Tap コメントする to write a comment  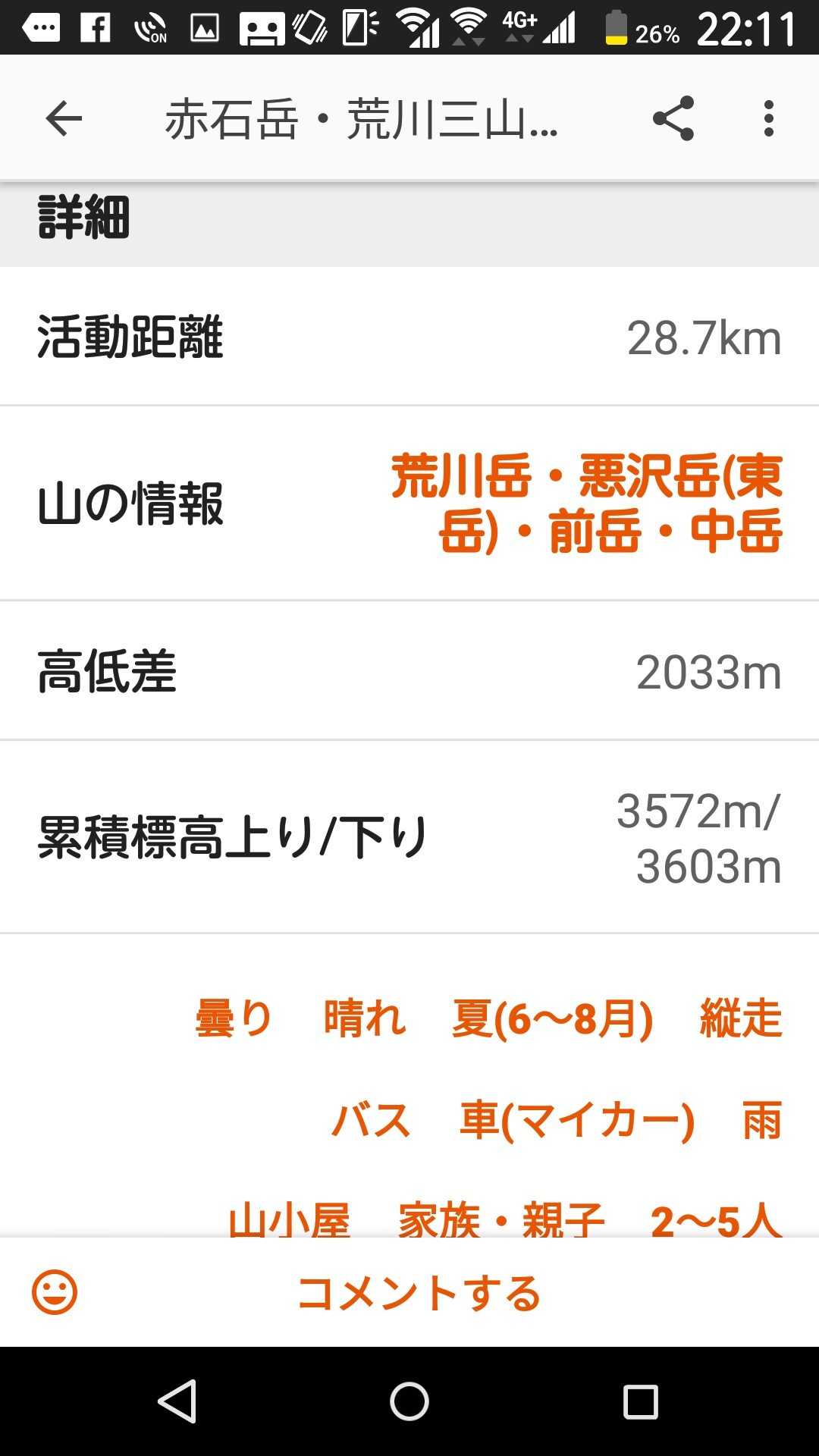point(419,1293)
